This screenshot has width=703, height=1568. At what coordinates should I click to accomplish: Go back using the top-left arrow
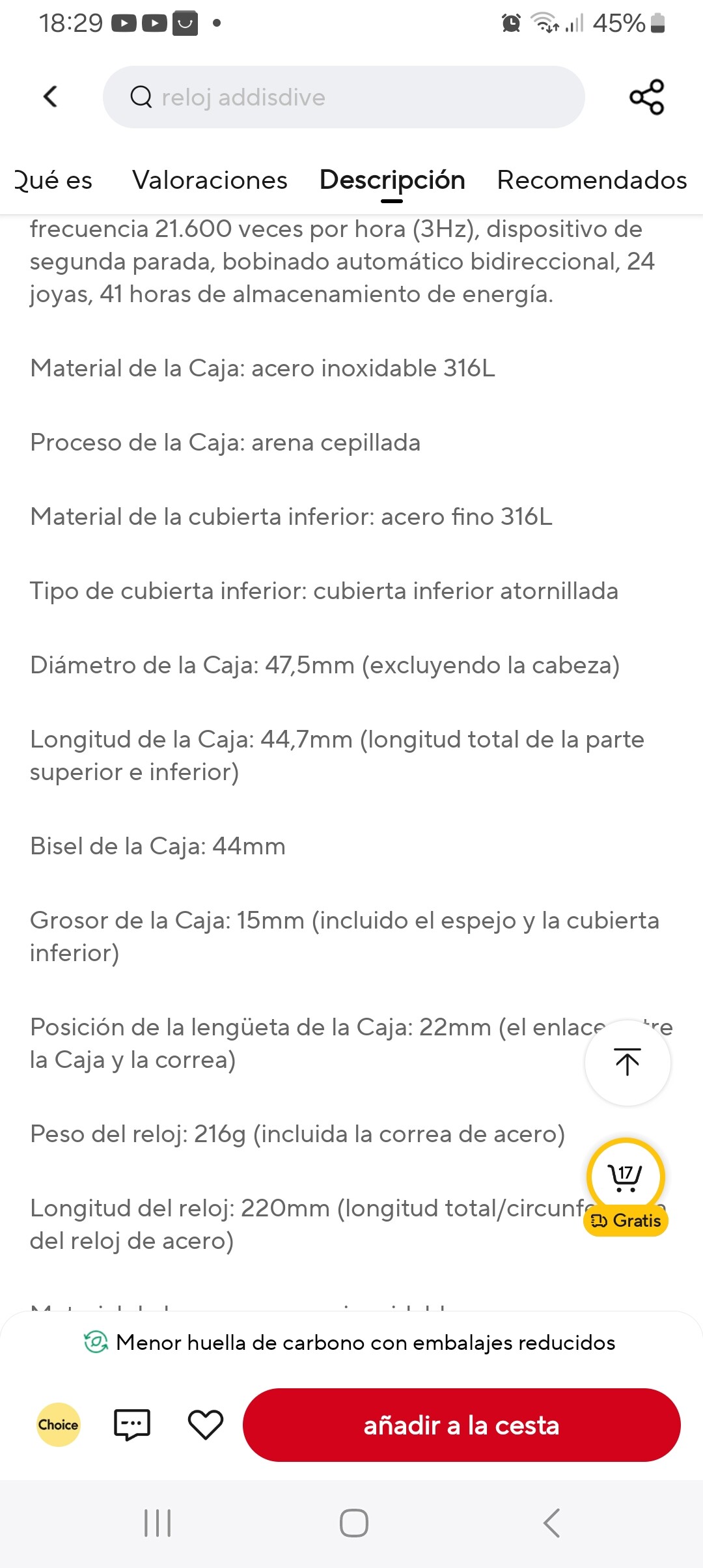pyautogui.click(x=50, y=96)
